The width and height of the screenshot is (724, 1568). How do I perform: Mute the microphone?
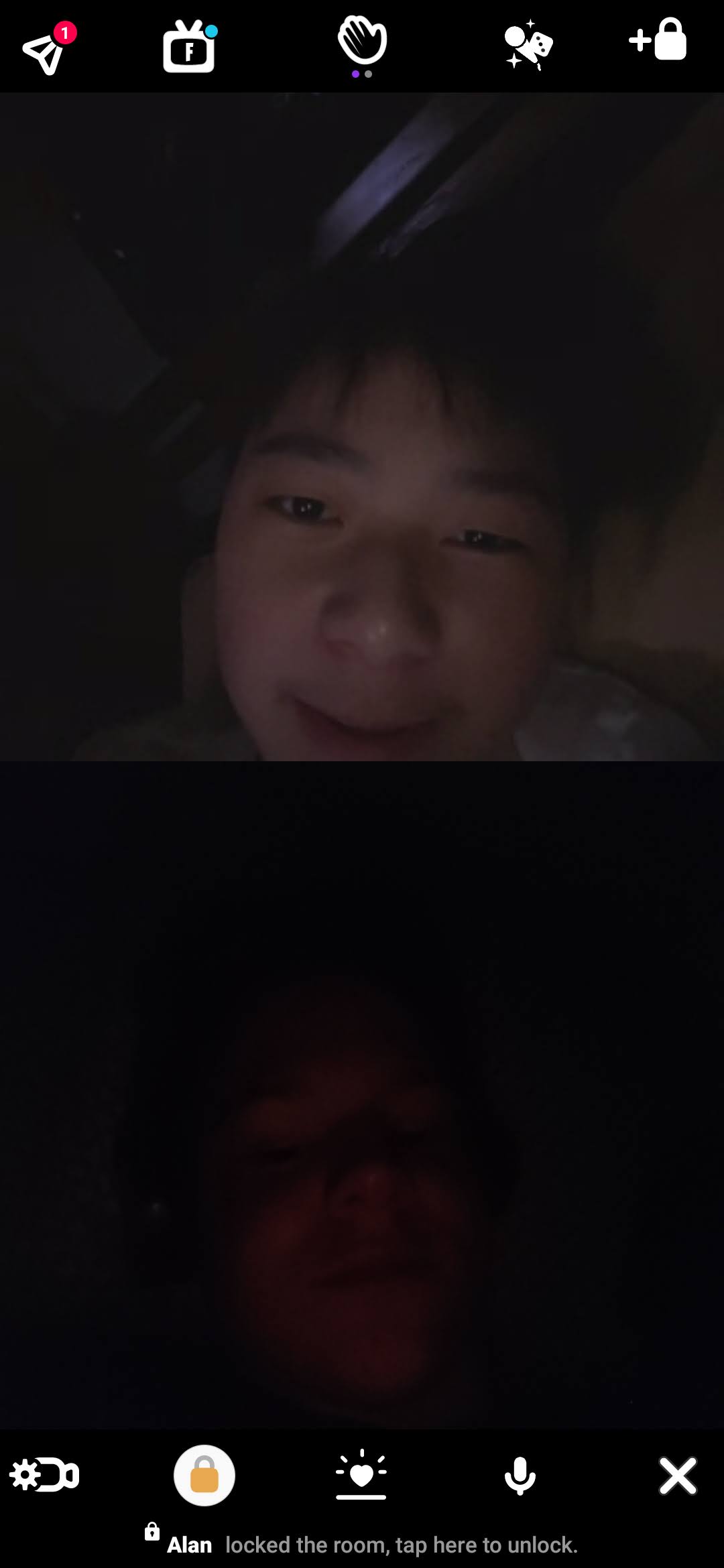point(520,1476)
